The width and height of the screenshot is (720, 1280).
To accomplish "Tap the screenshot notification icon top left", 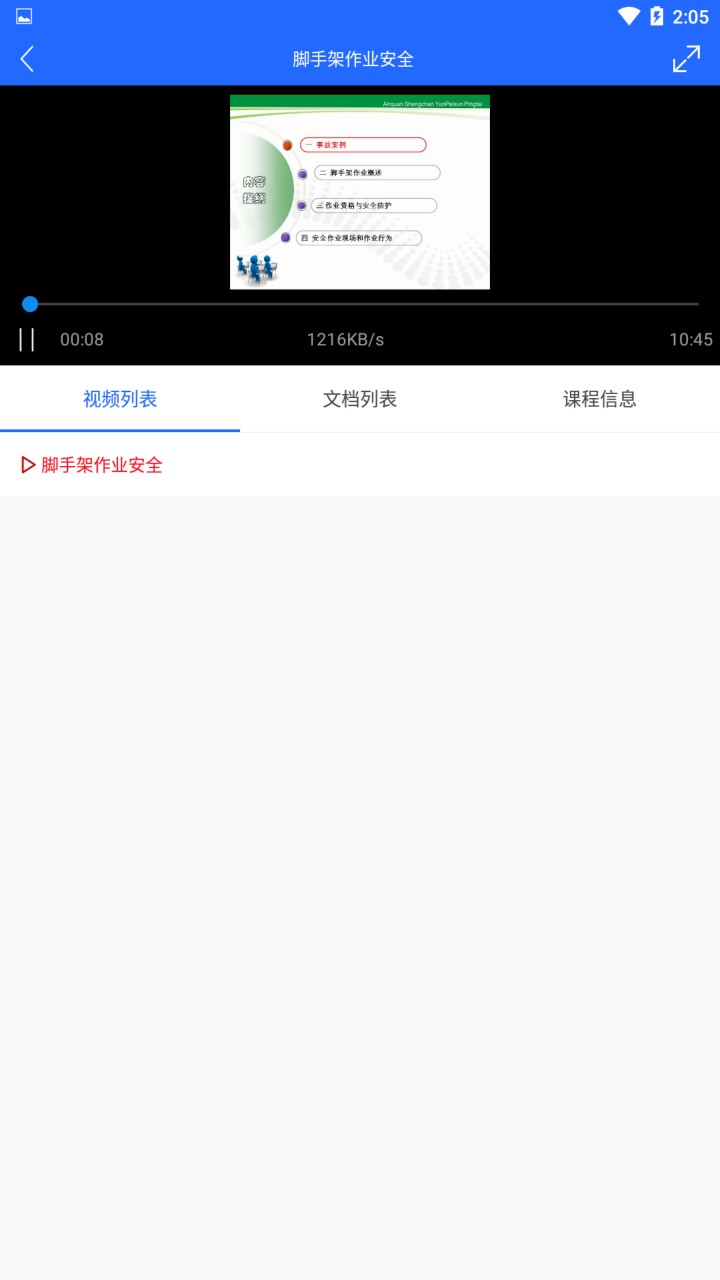I will pyautogui.click(x=22, y=16).
